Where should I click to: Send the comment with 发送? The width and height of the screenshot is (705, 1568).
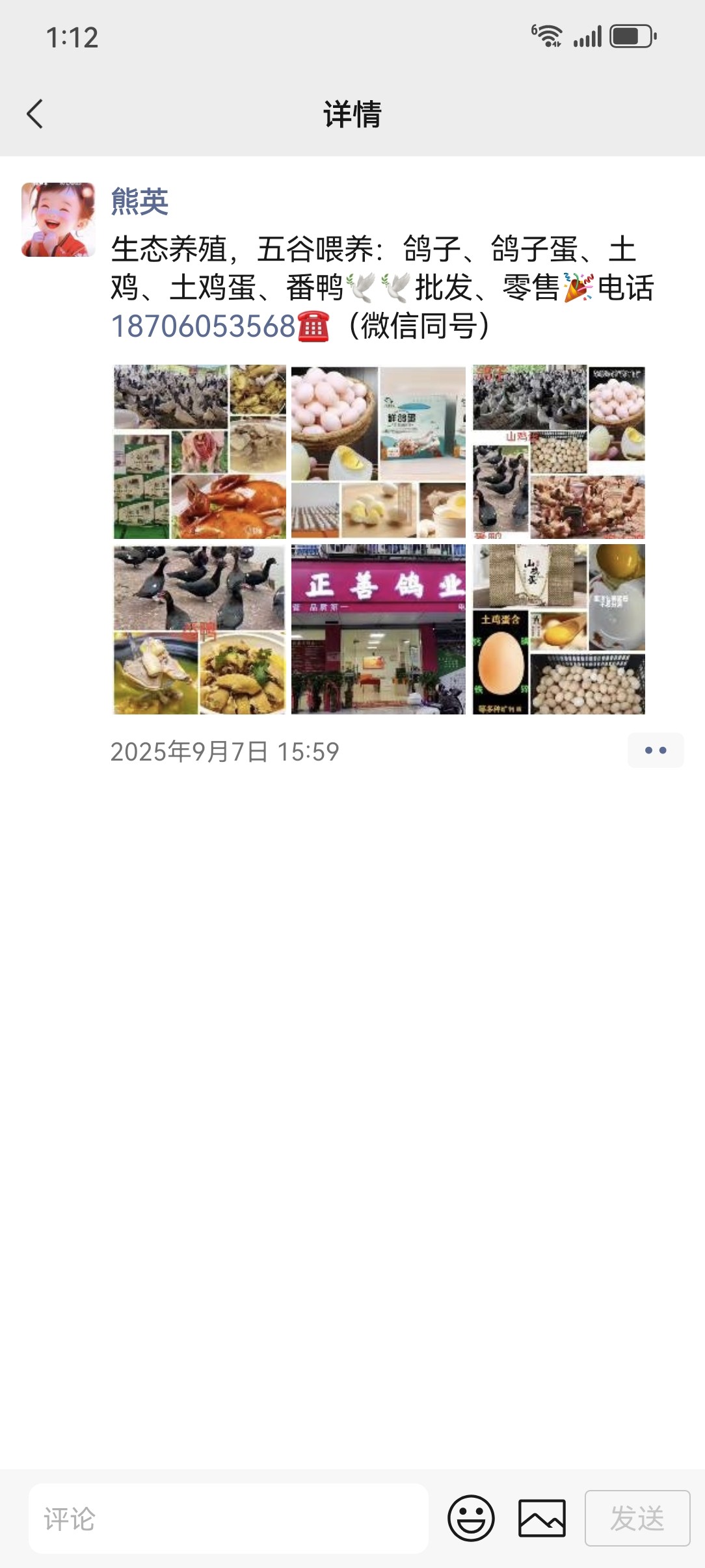(x=637, y=1519)
